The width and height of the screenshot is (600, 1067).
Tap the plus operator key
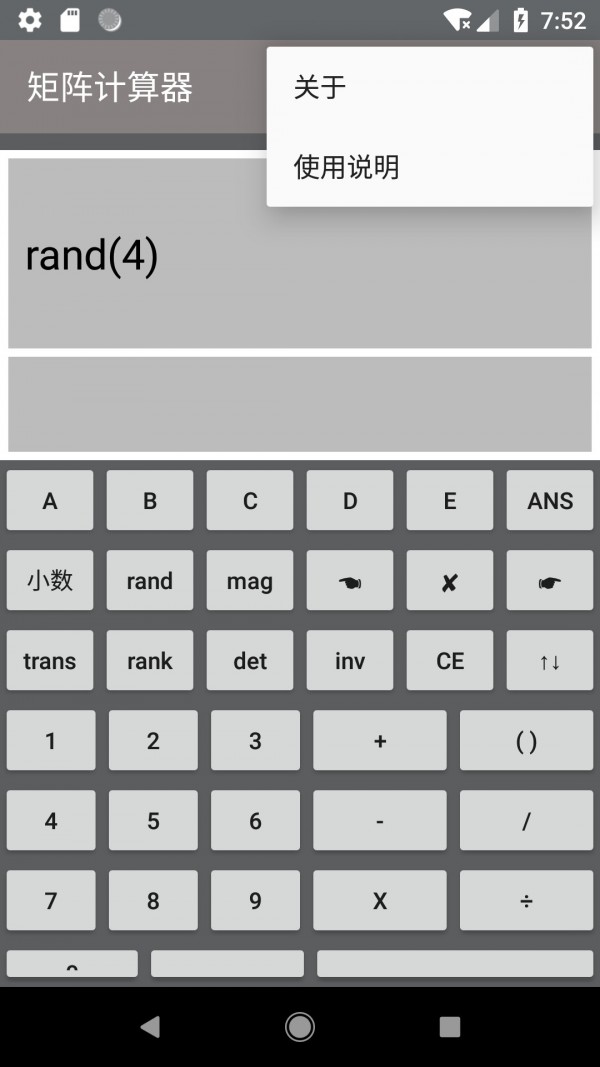(x=380, y=741)
